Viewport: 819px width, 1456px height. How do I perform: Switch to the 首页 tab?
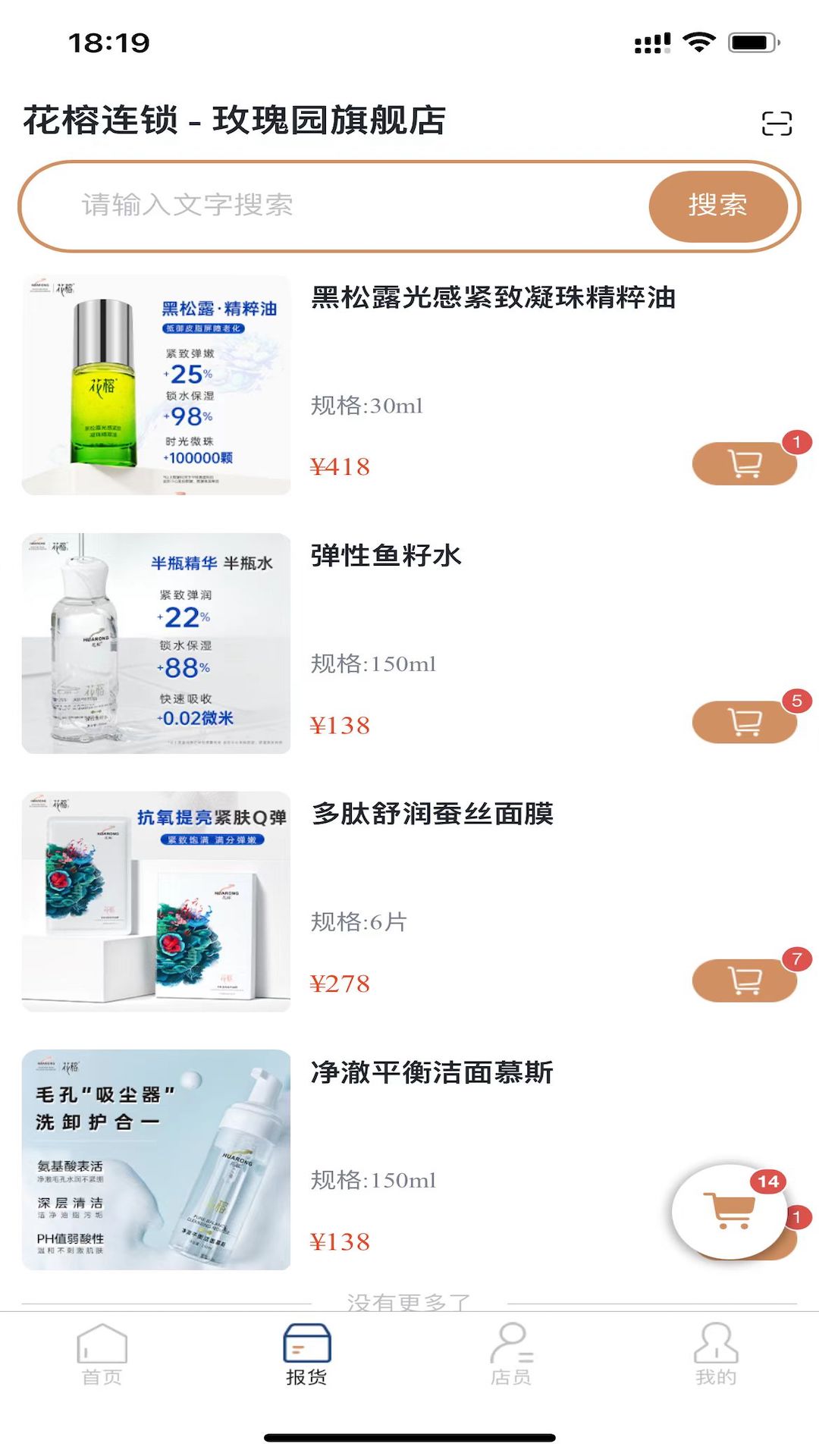click(x=102, y=1355)
